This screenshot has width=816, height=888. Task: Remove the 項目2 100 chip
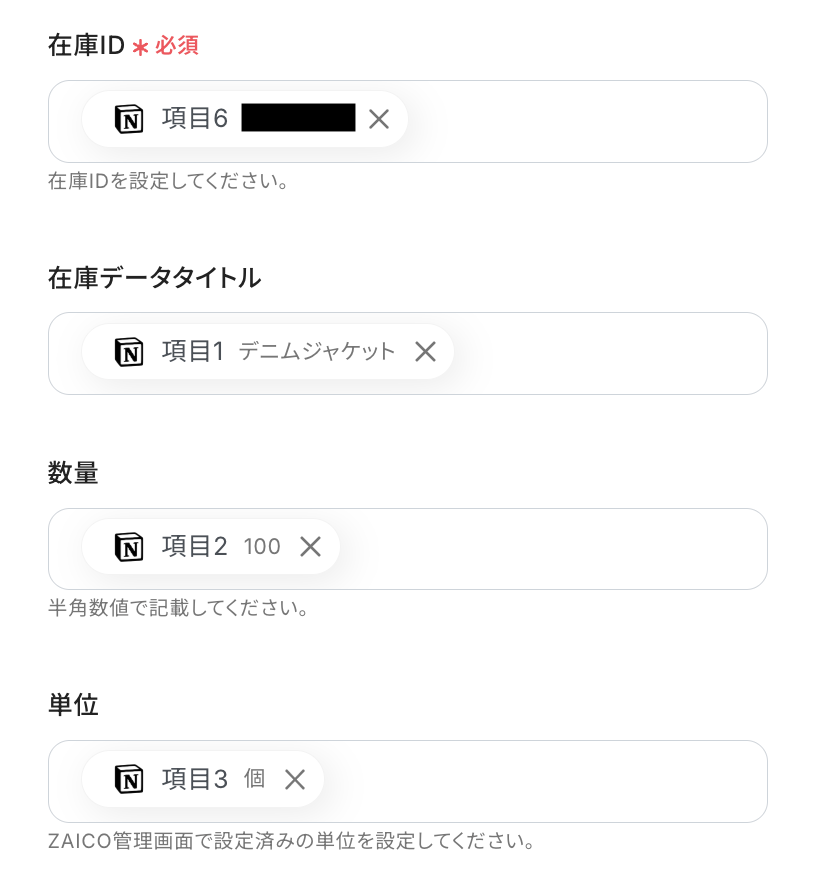pos(310,546)
